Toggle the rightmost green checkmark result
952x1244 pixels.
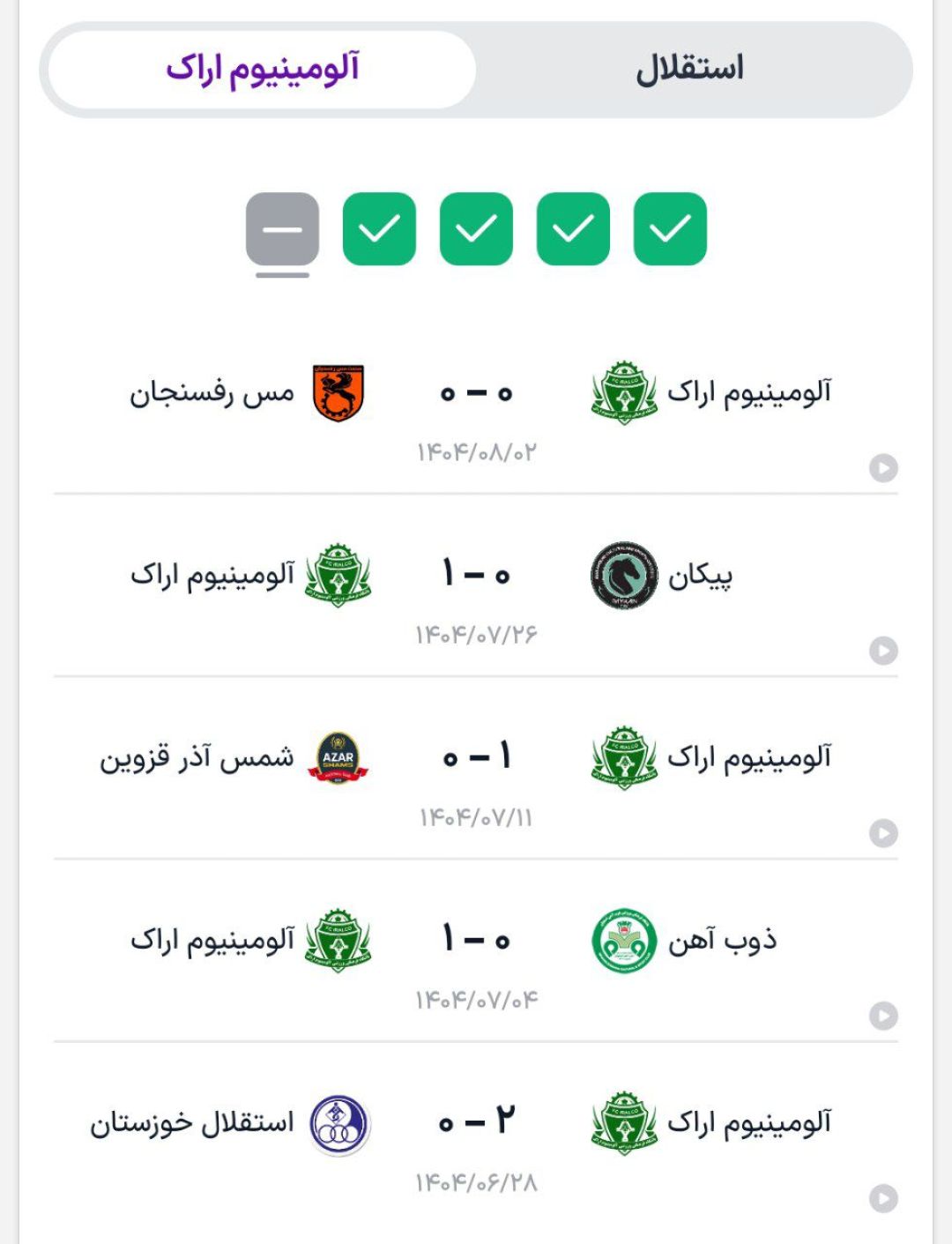(x=670, y=229)
